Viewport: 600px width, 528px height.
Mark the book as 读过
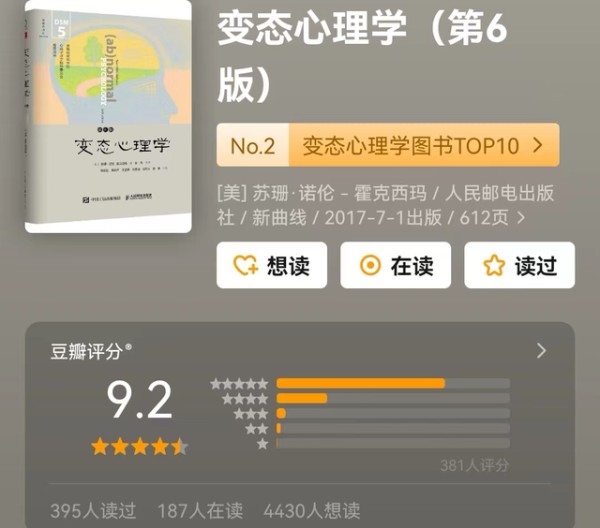pyautogui.click(x=520, y=265)
